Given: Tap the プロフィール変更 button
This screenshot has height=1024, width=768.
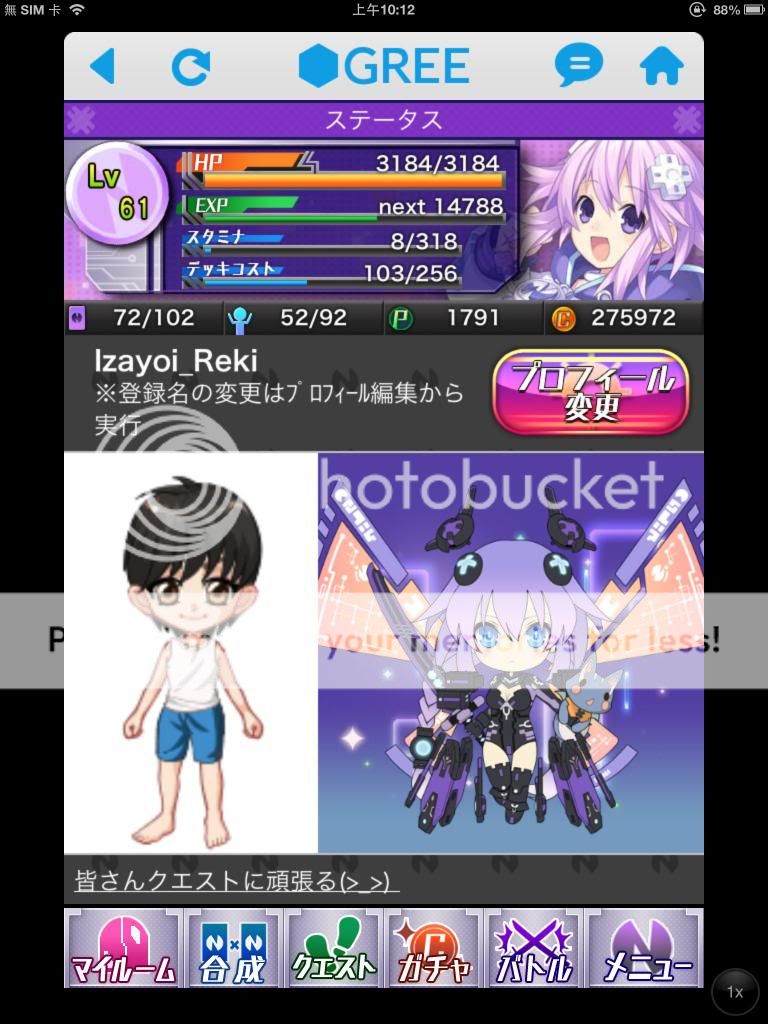Looking at the screenshot, I should (x=591, y=392).
